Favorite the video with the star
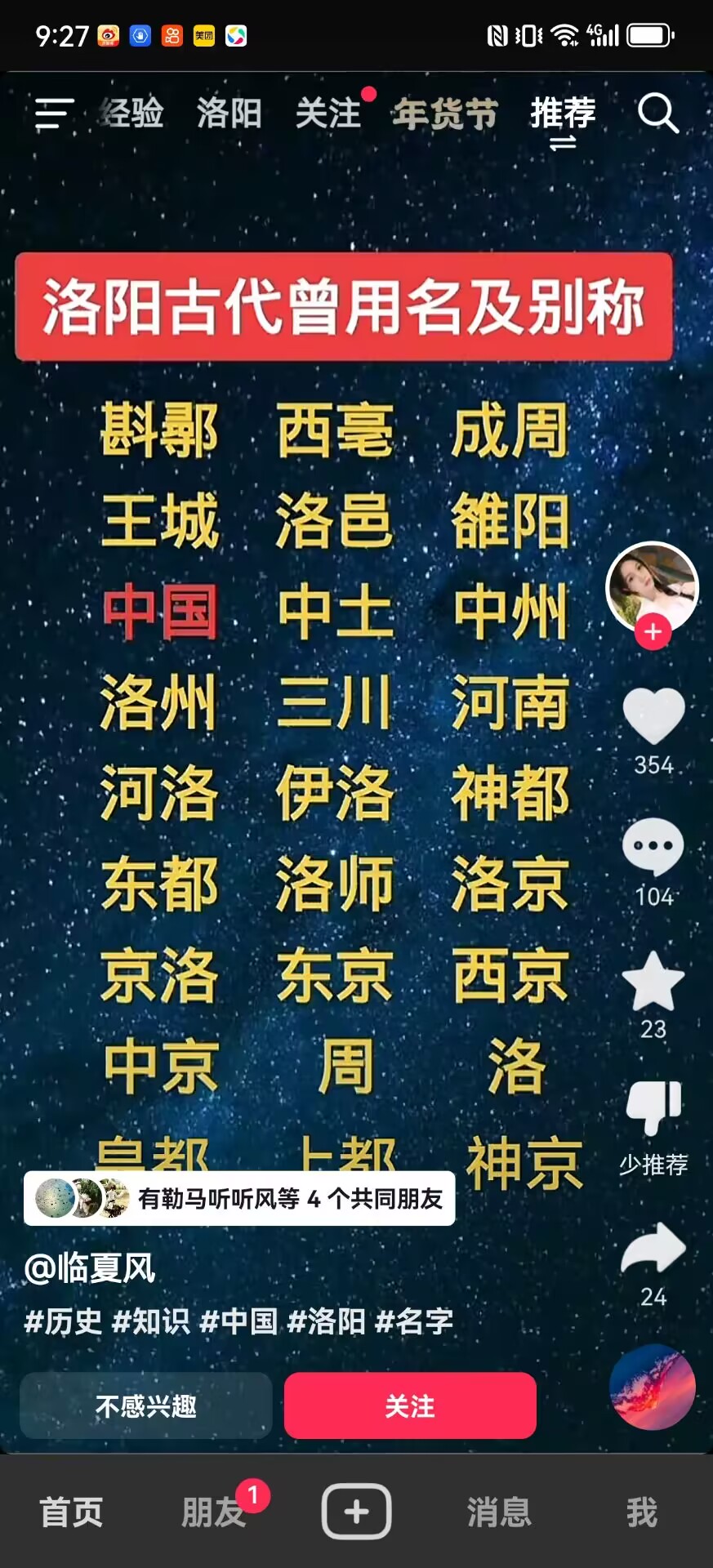This screenshot has width=713, height=1568. coord(653,982)
